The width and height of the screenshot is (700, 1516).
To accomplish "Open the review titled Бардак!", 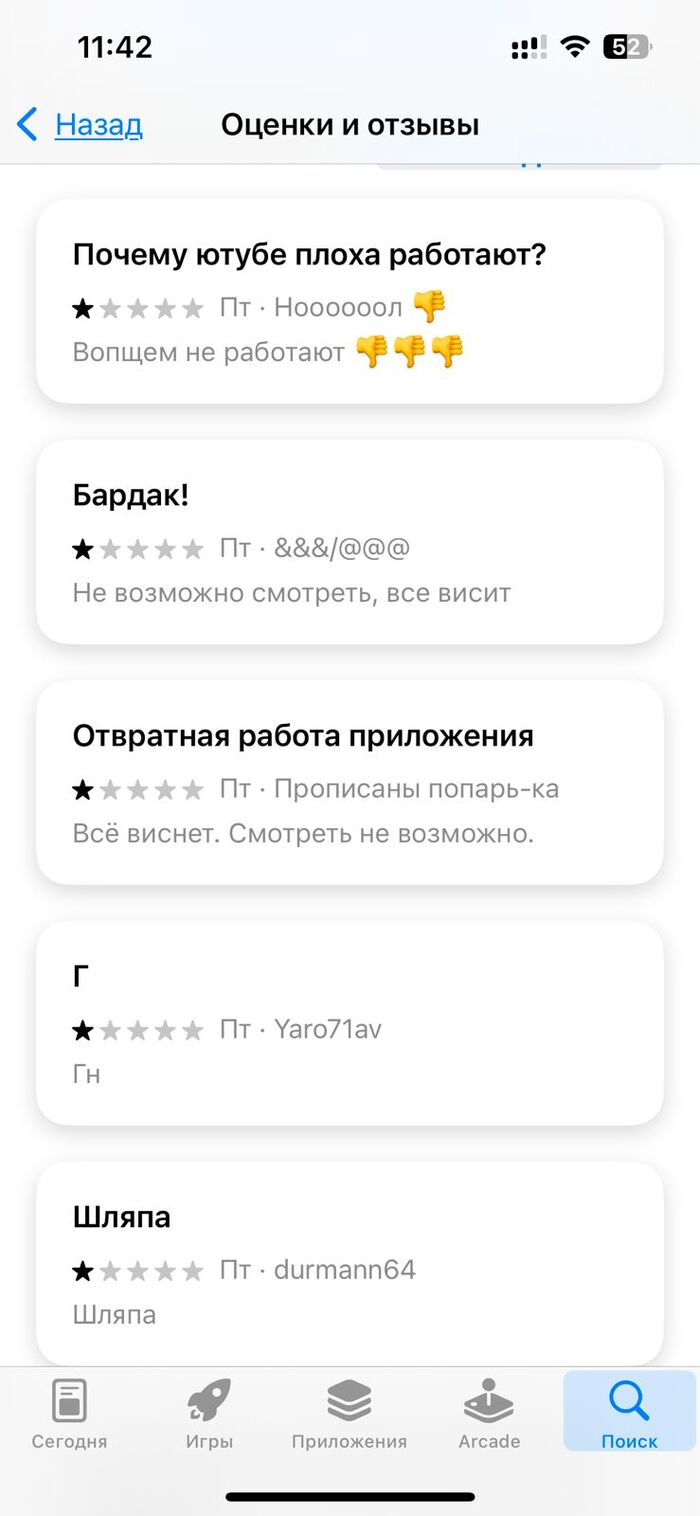I will point(350,542).
